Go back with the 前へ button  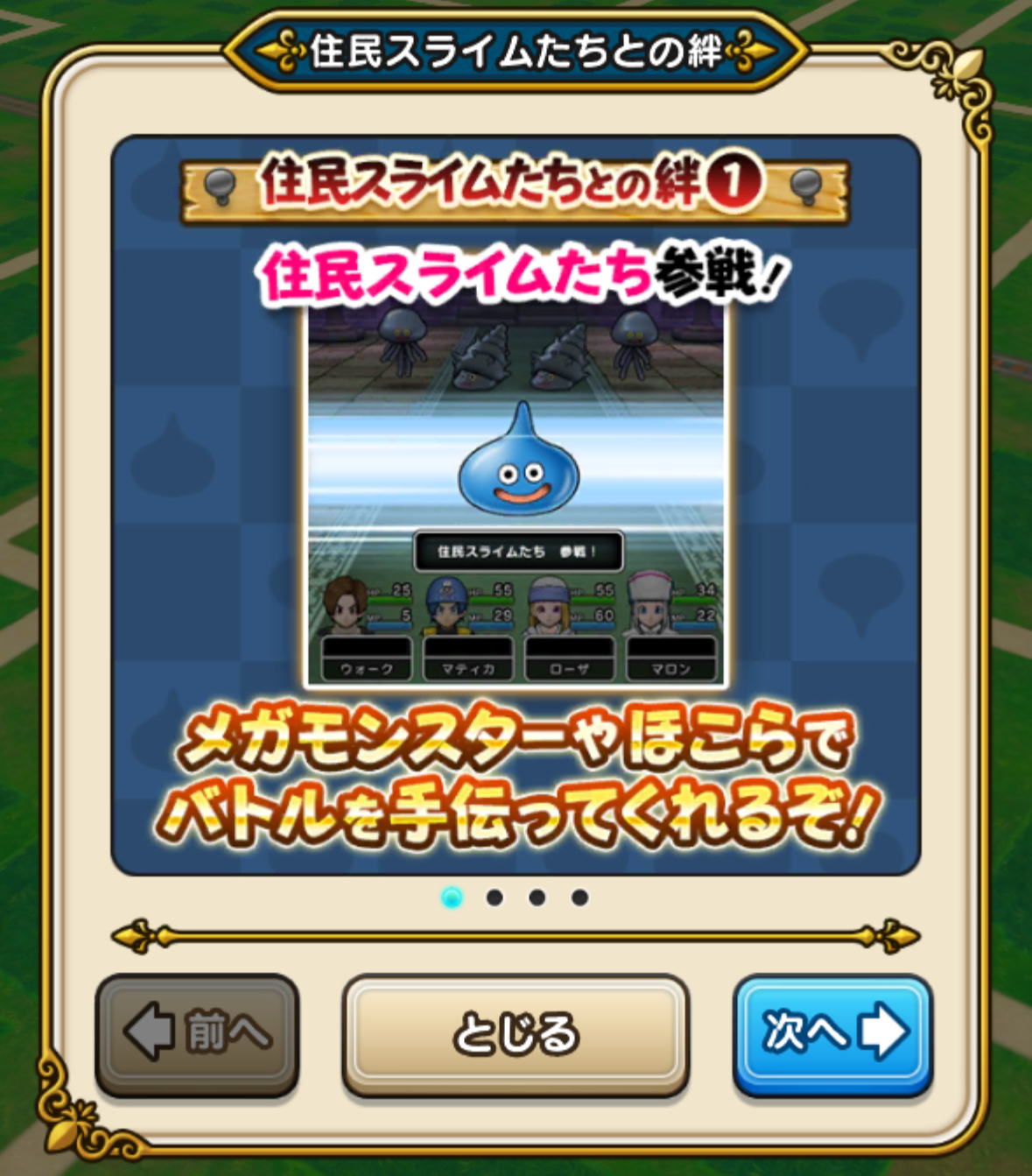point(197,1033)
